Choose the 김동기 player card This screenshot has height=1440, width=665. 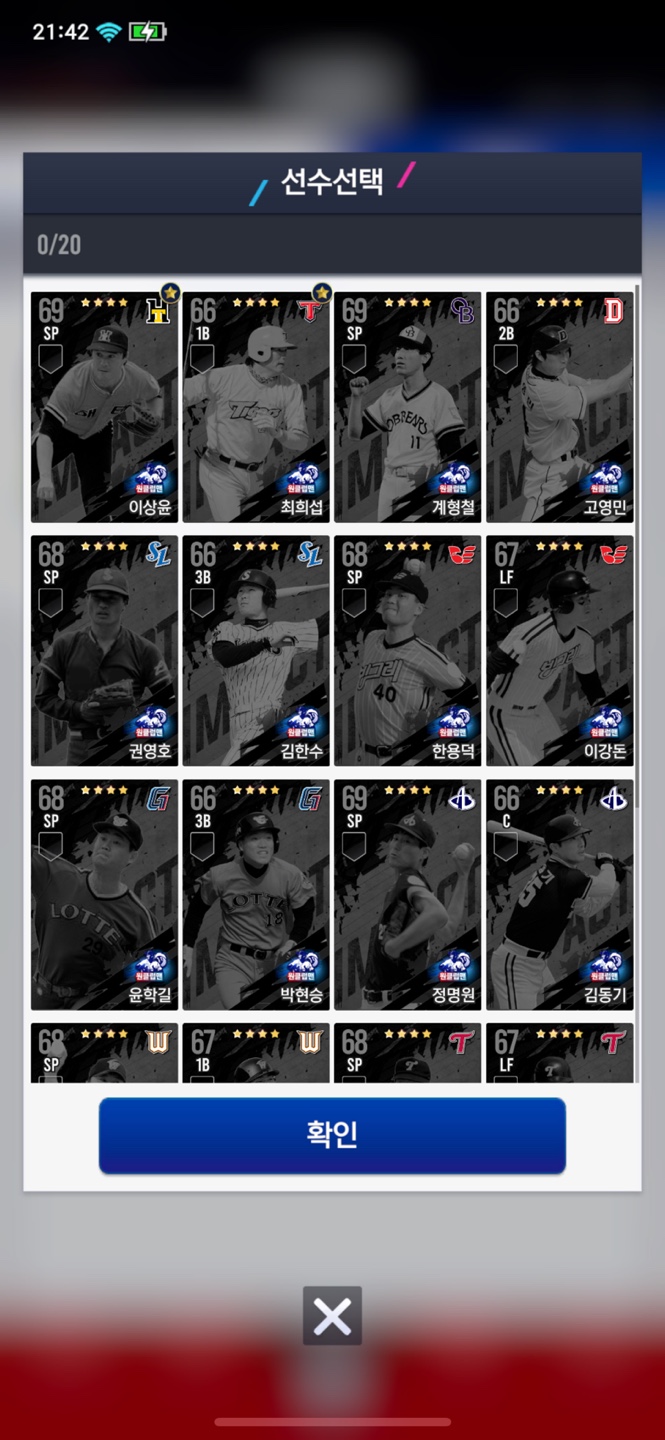click(560, 895)
